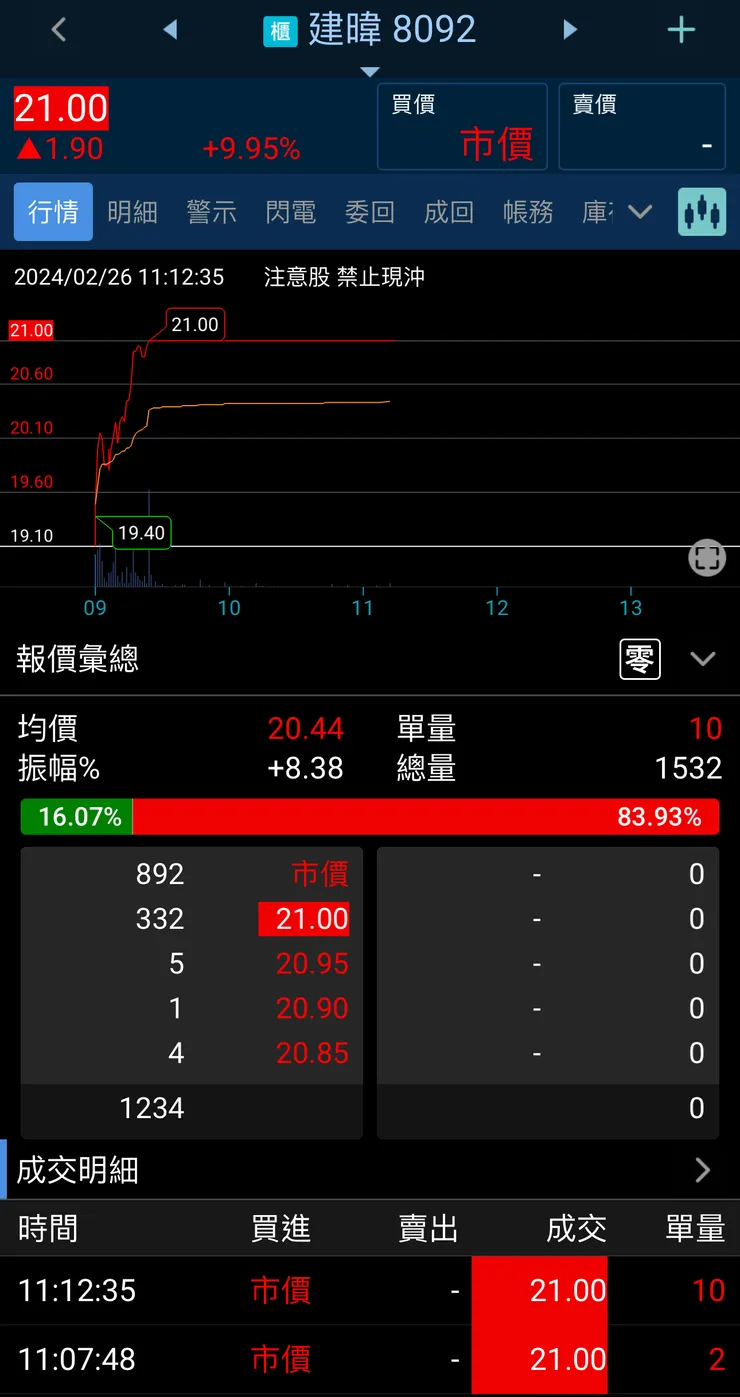Click the 零 zero-odd-lot icon in 報價彙總
This screenshot has height=1397, width=740.
tap(639, 659)
